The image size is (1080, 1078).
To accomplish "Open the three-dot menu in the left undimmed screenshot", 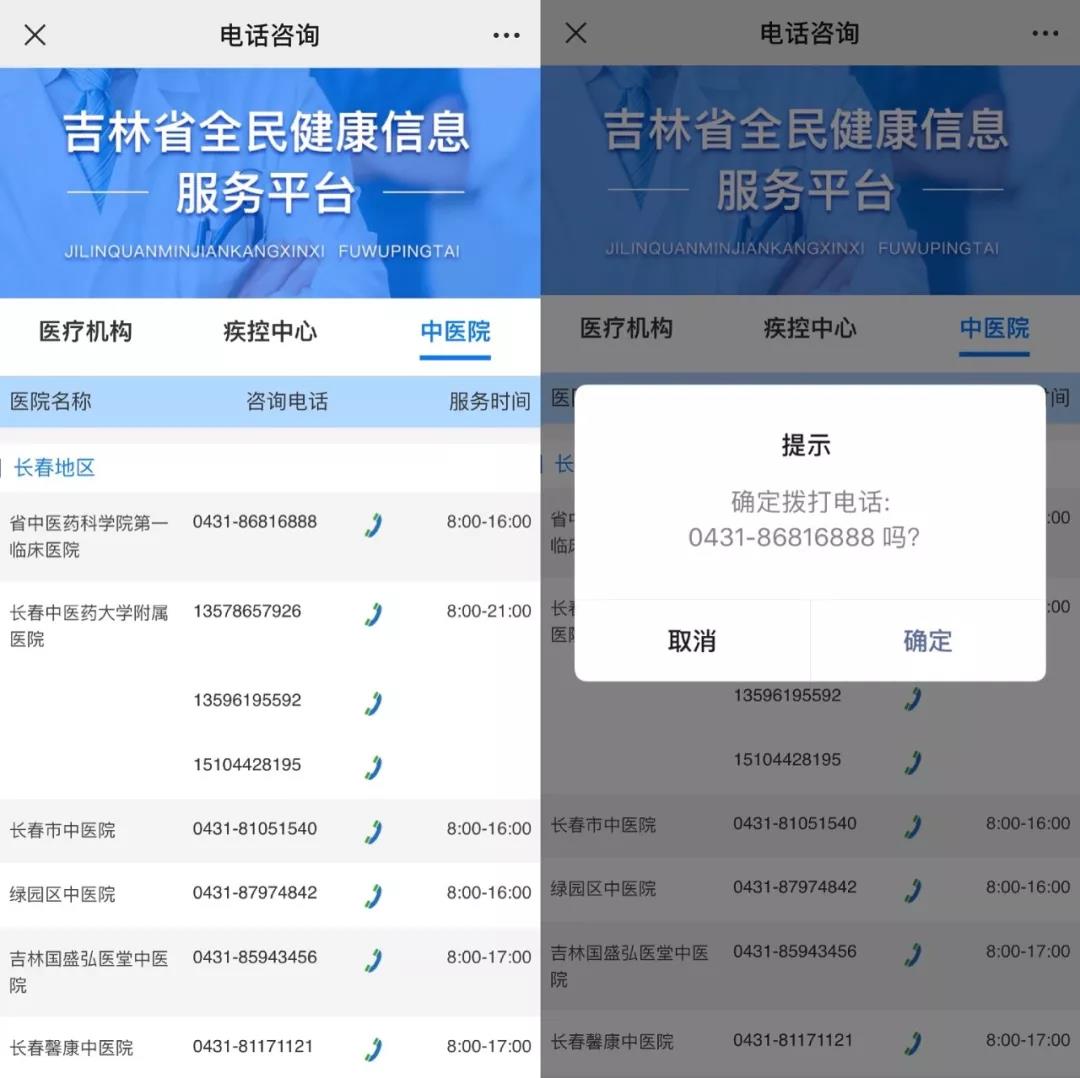I will 506,35.
